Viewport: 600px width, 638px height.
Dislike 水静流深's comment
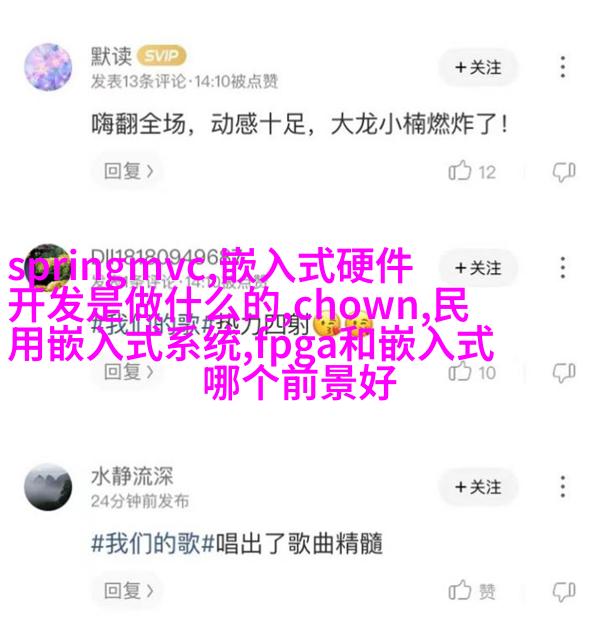pos(564,591)
